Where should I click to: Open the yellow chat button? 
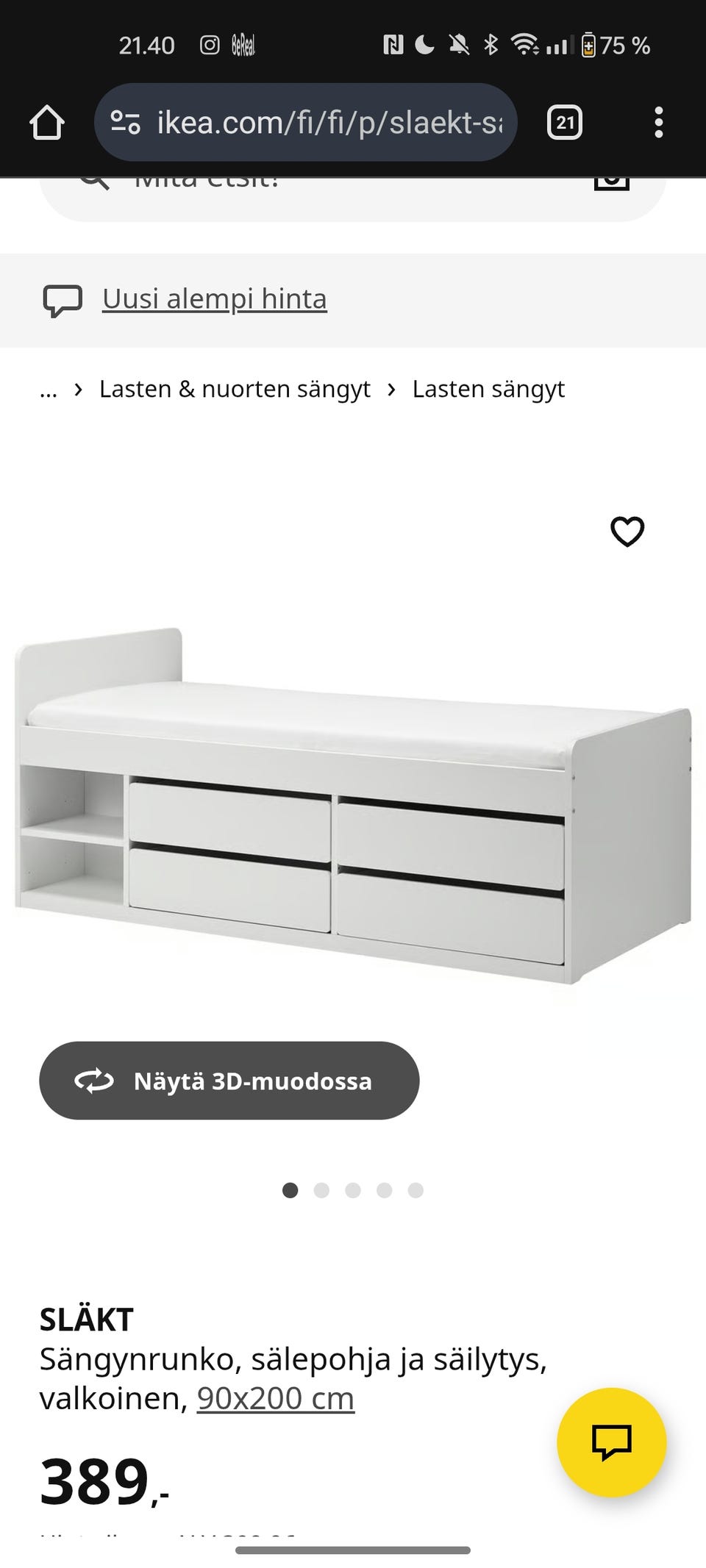tap(611, 1442)
